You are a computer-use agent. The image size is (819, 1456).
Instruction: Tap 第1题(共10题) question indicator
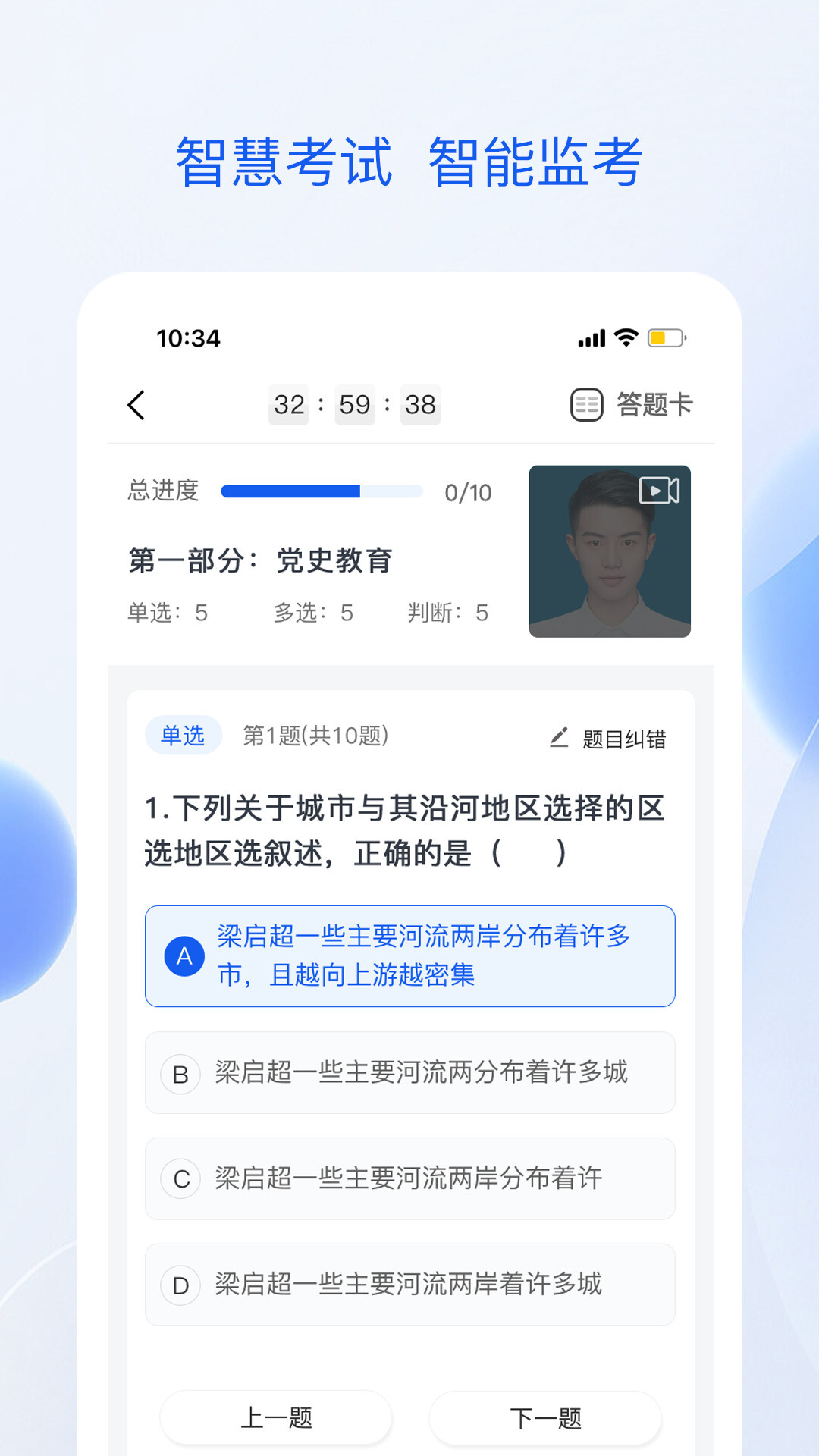(x=315, y=736)
